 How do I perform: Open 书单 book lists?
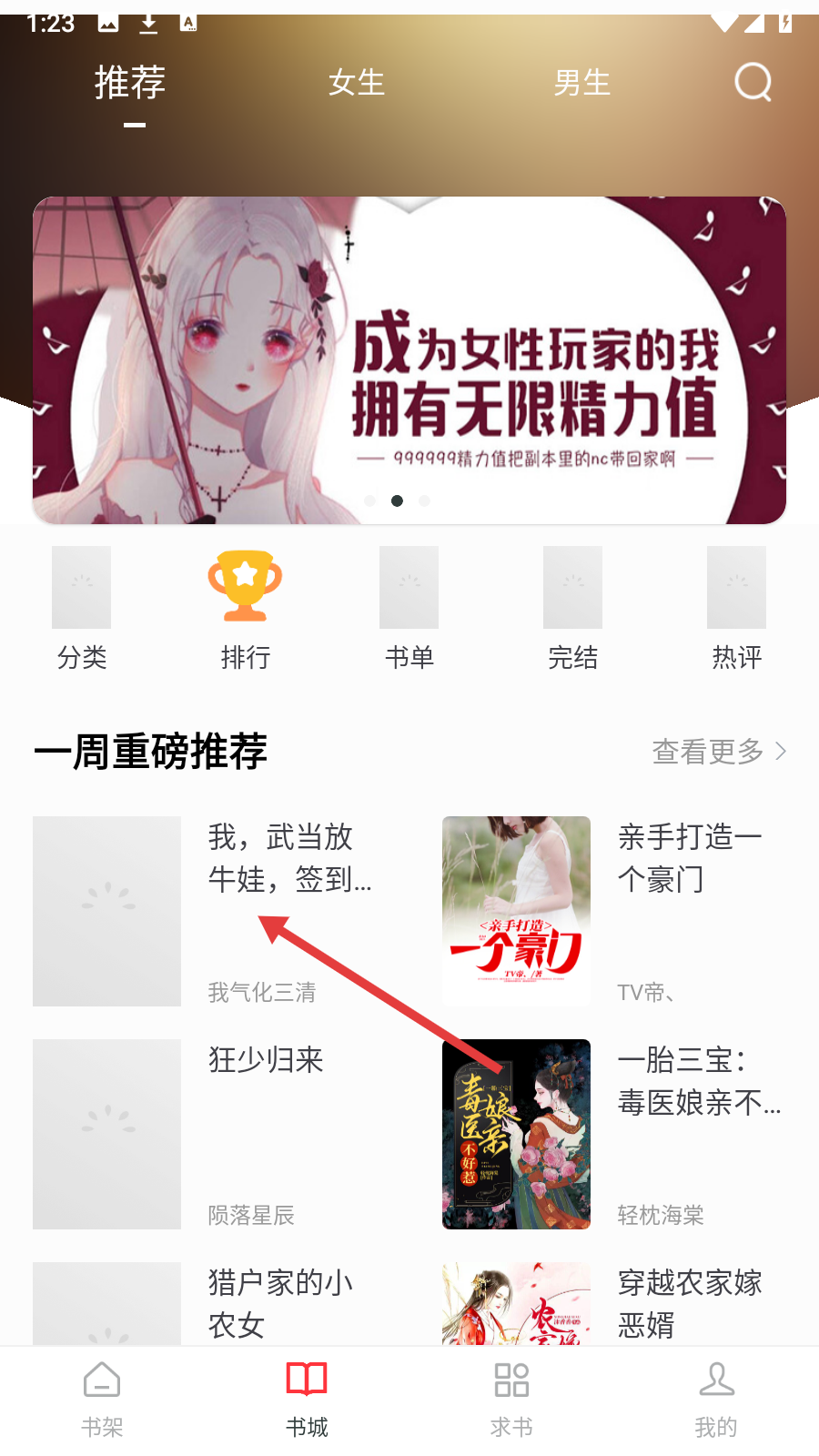[409, 608]
